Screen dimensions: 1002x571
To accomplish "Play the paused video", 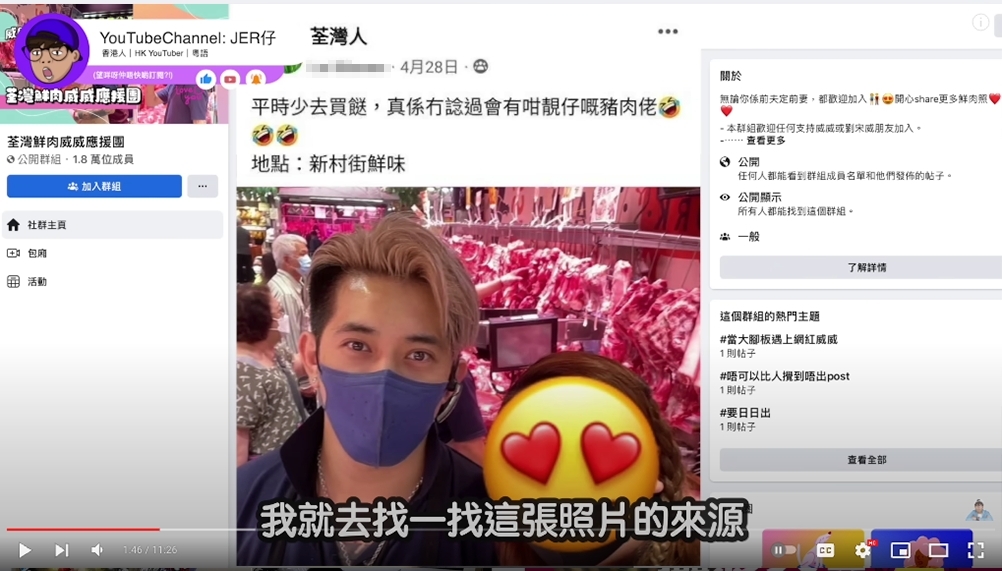I will [25, 550].
